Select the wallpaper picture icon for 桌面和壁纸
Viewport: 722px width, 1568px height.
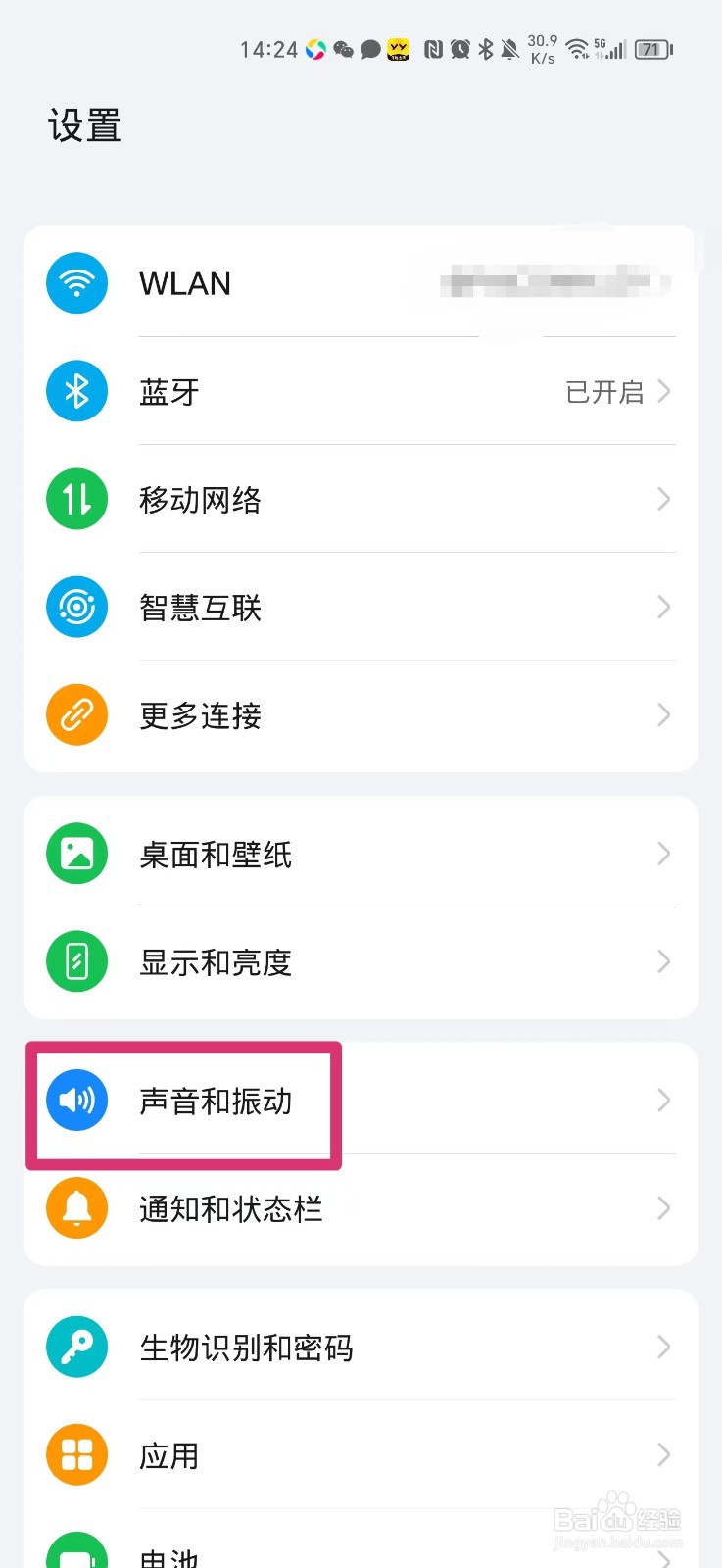pyautogui.click(x=76, y=854)
